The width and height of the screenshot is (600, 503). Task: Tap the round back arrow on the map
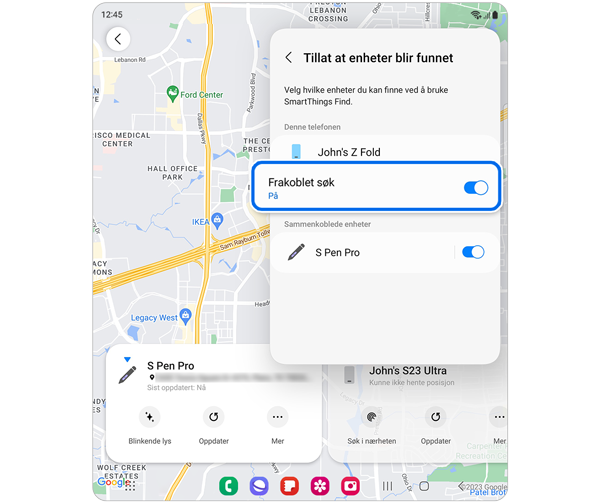(118, 39)
